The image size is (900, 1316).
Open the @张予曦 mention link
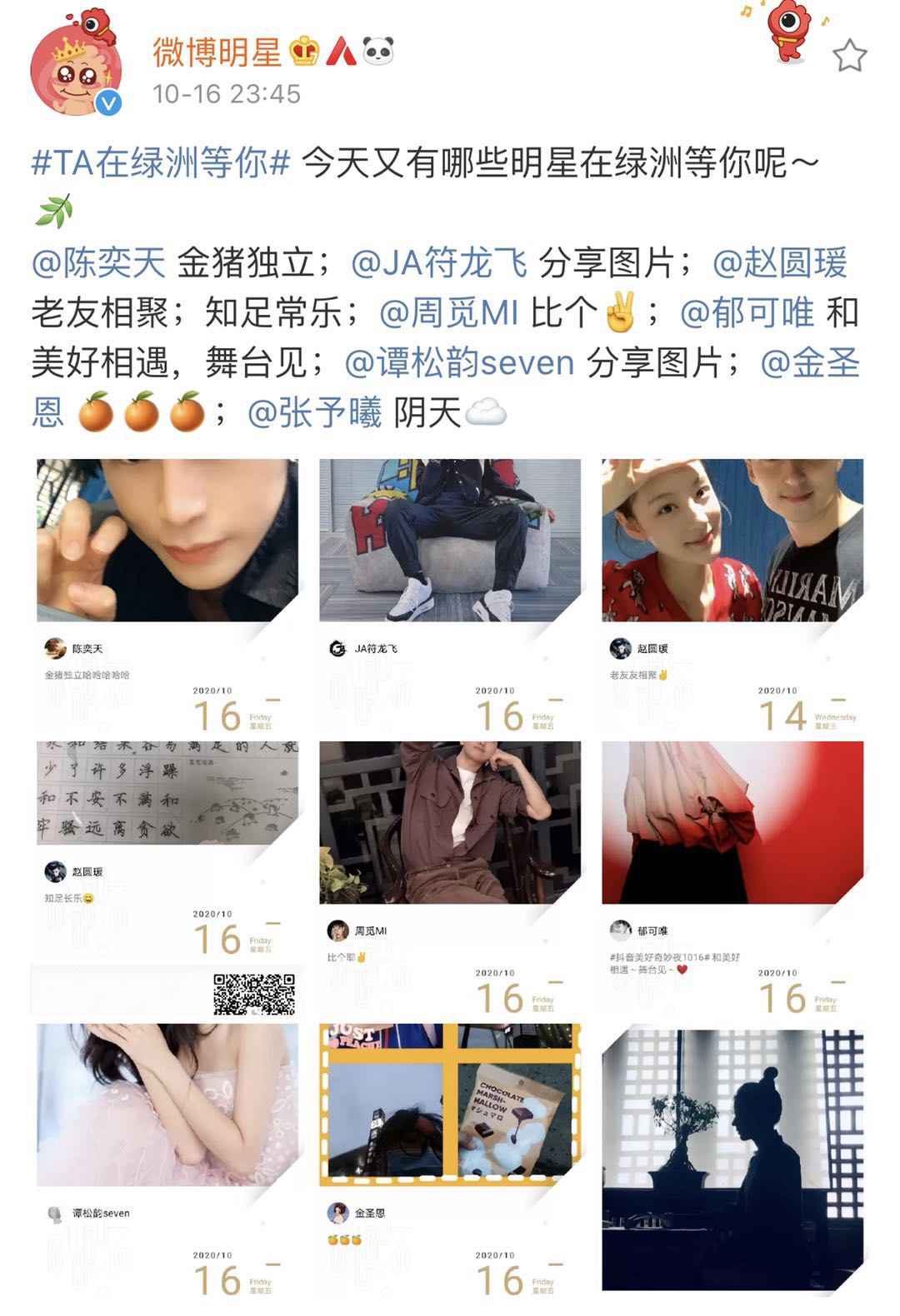coord(315,413)
